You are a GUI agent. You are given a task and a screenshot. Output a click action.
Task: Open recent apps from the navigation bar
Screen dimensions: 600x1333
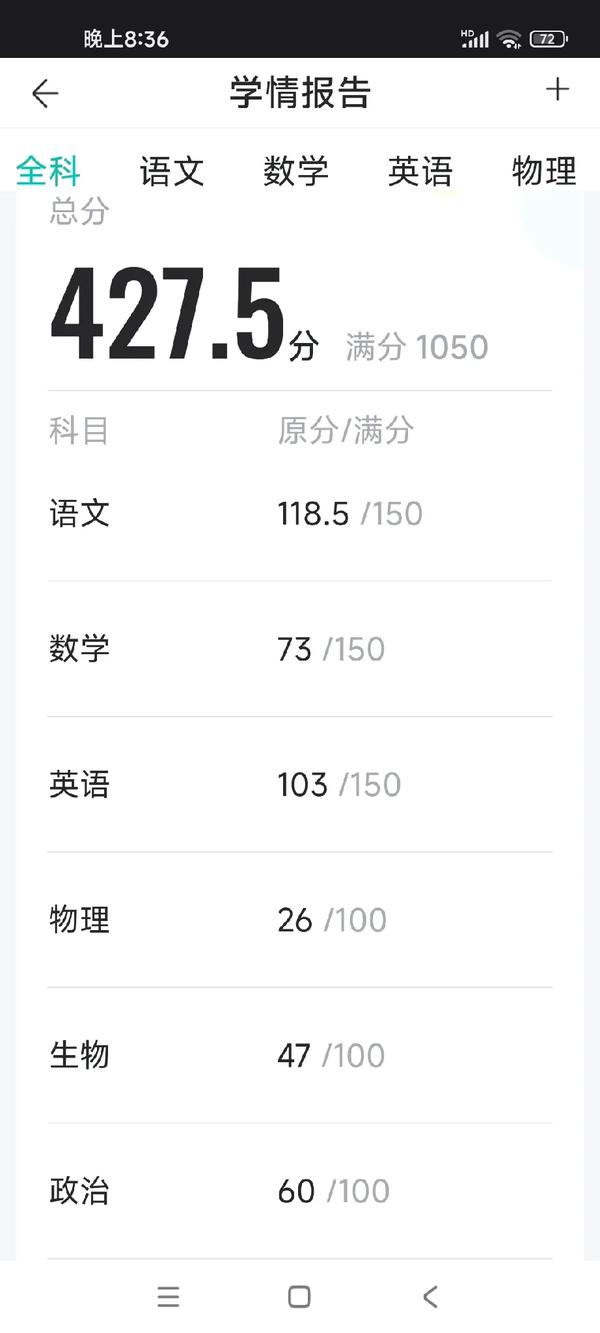click(168, 1297)
